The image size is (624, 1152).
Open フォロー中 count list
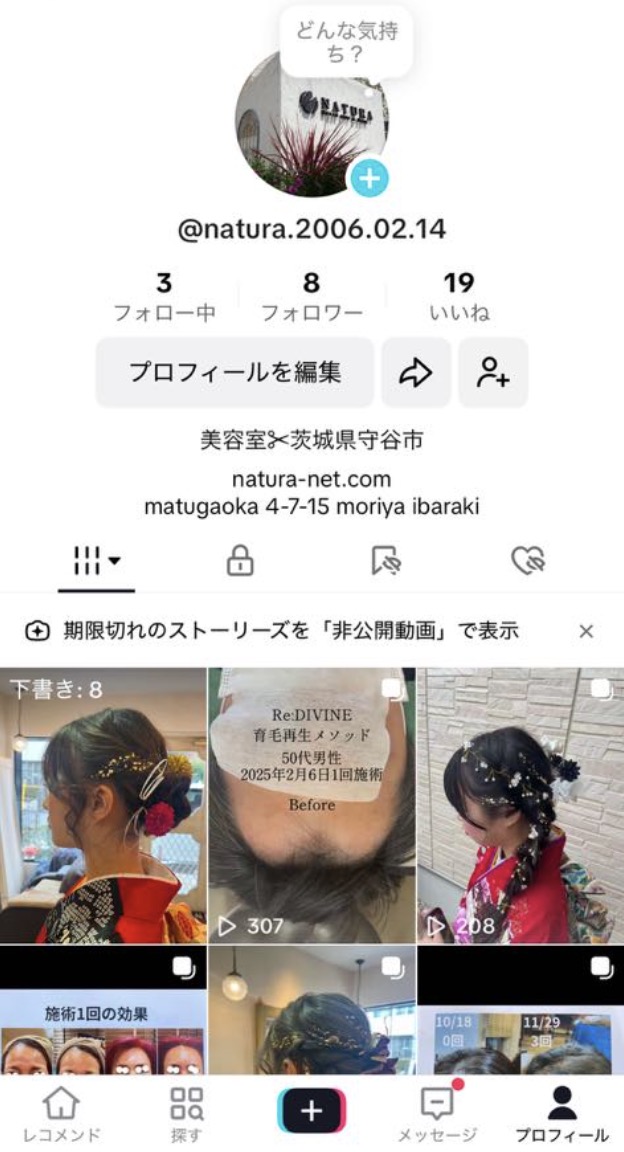click(164, 297)
